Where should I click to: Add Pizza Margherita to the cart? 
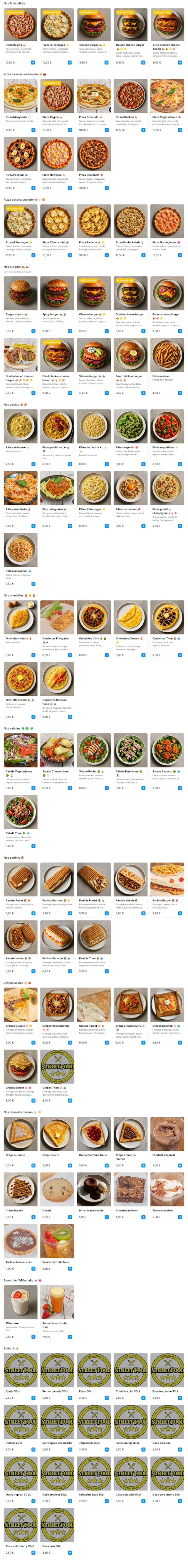[x=33, y=130]
